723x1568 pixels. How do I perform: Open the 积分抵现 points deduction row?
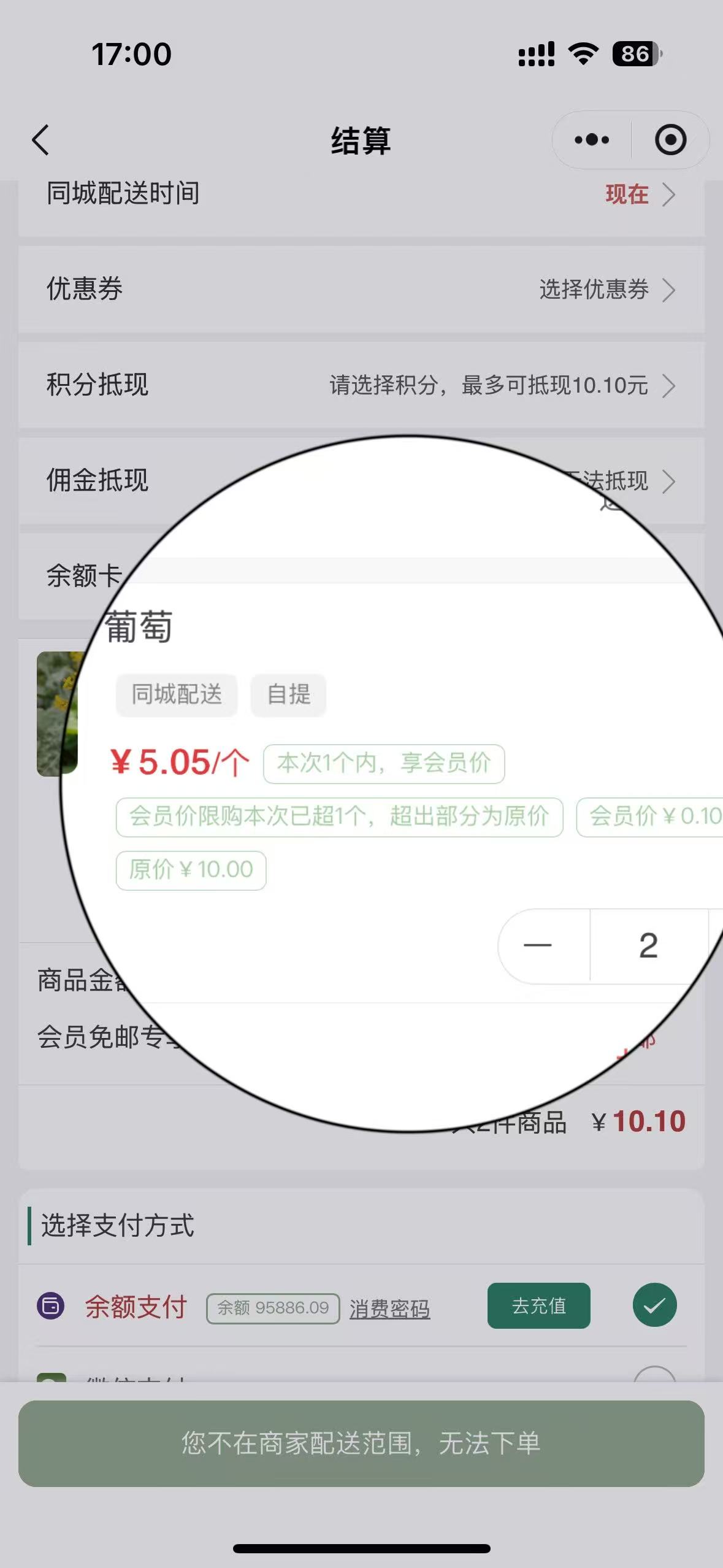point(361,385)
